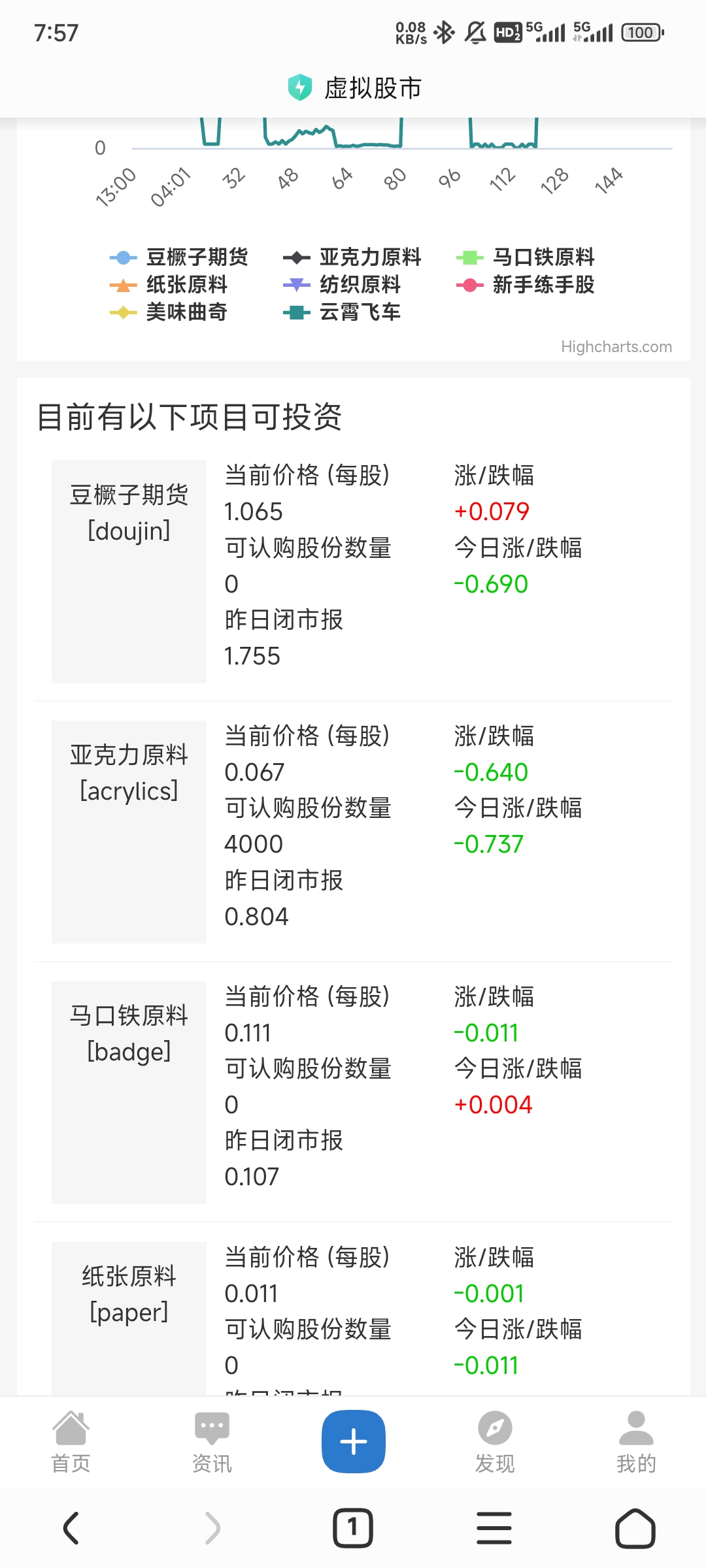Open the 豆橛子期货 [doujin] stock
The image size is (706, 1568).
[129, 513]
